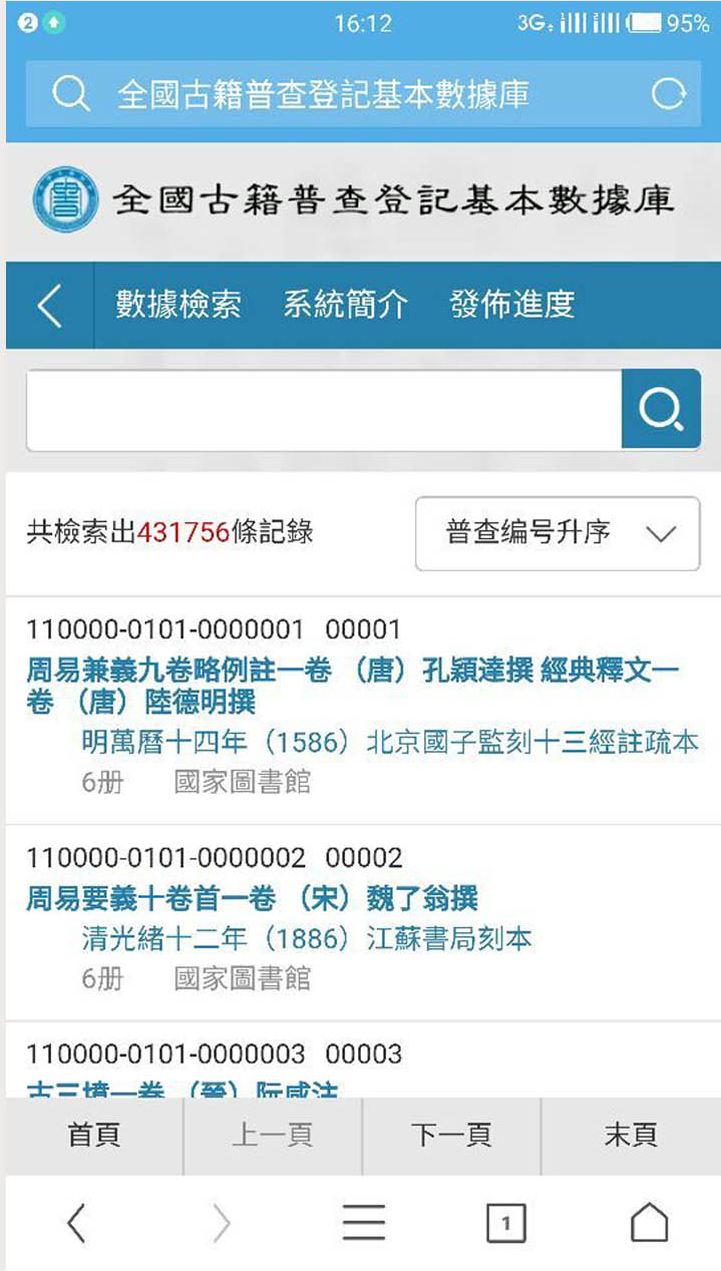Go to the browser home page
721x1271 pixels.
[x=649, y=1222]
